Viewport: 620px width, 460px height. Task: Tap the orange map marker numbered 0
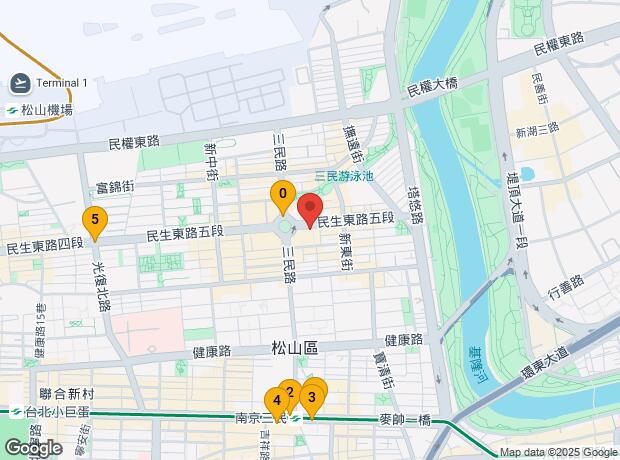283,195
